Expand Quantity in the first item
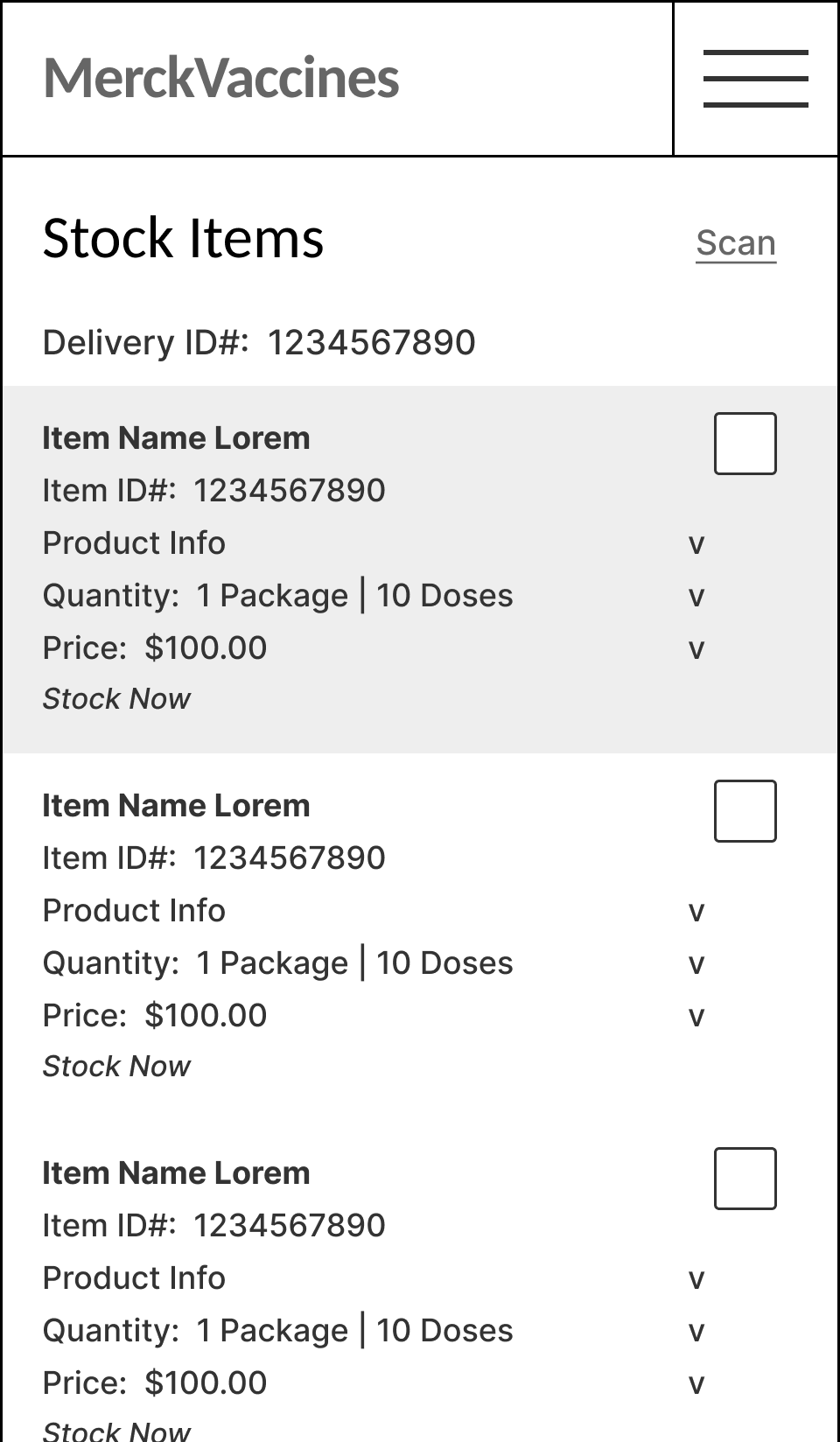This screenshot has height=1442, width=840. point(696,598)
